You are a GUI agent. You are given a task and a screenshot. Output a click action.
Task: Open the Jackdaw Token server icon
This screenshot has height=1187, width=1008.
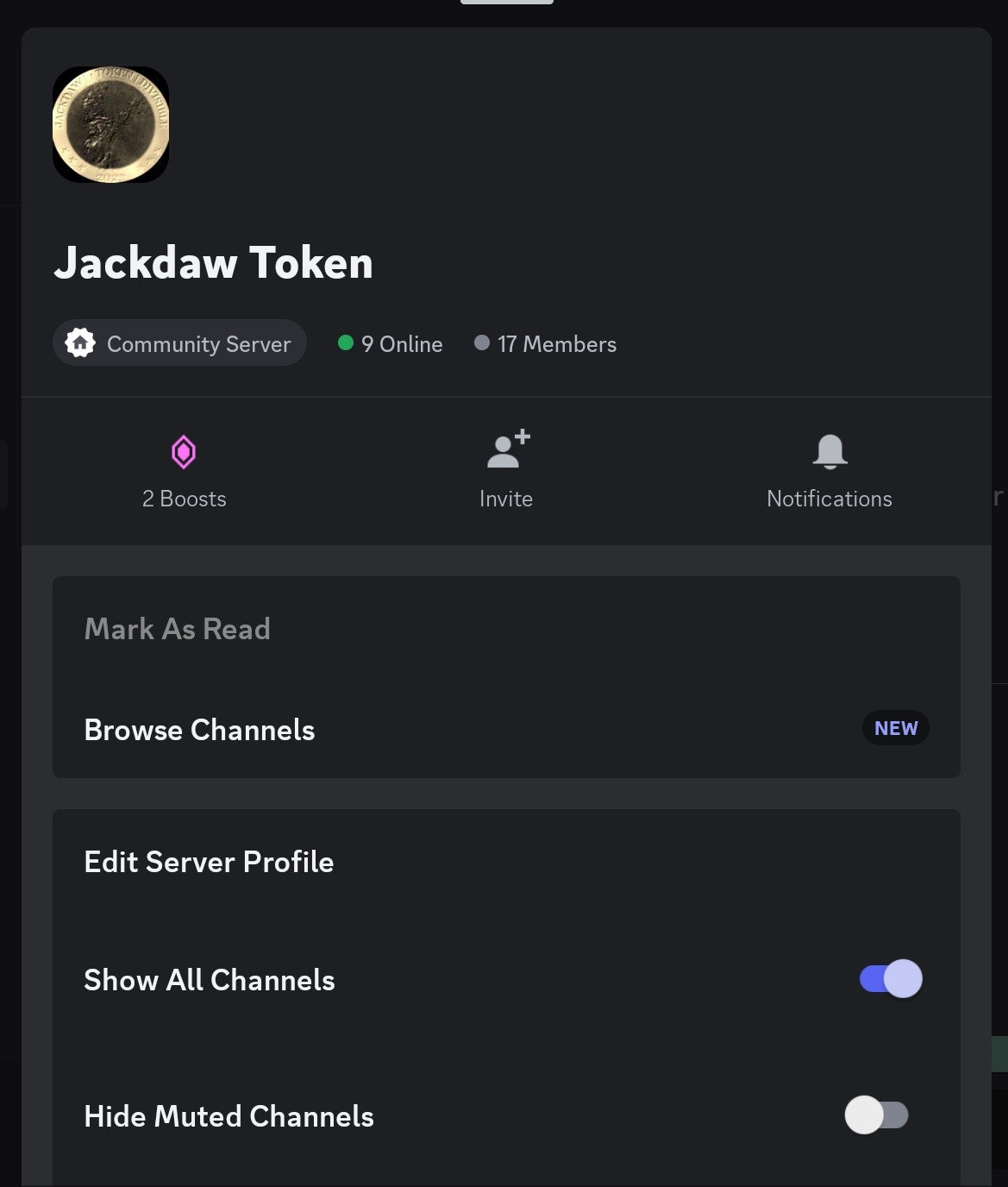pyautogui.click(x=110, y=125)
